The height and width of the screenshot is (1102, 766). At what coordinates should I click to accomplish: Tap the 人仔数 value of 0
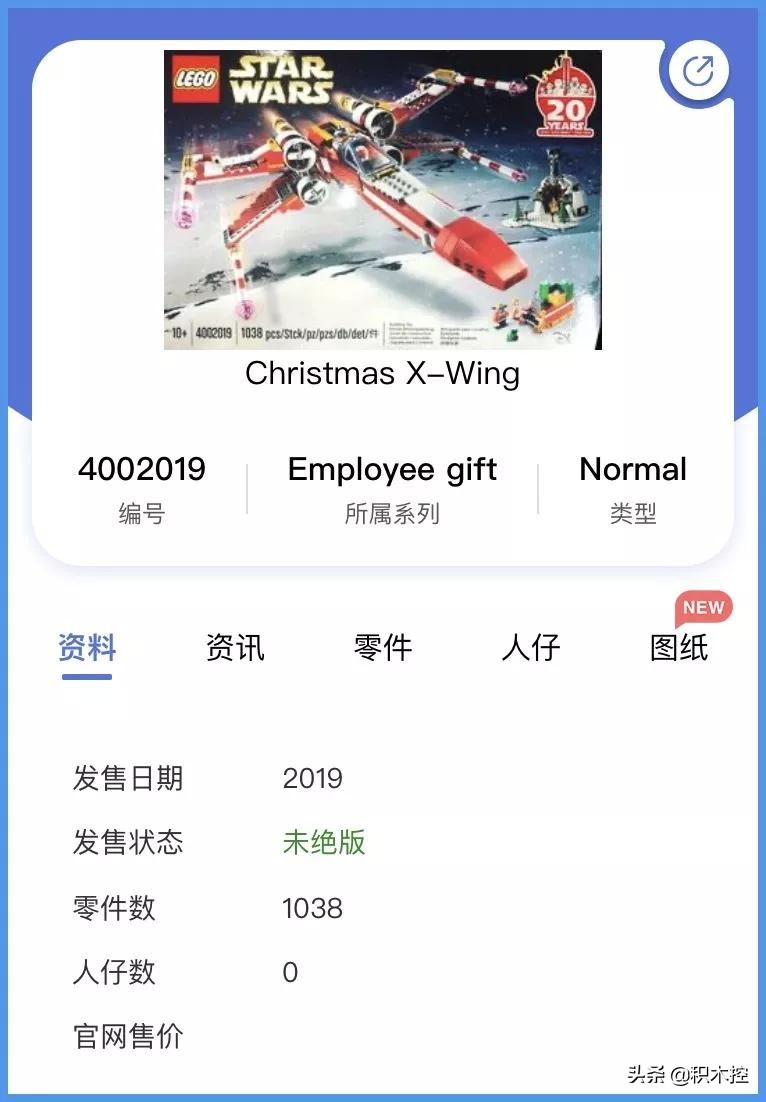coord(289,972)
